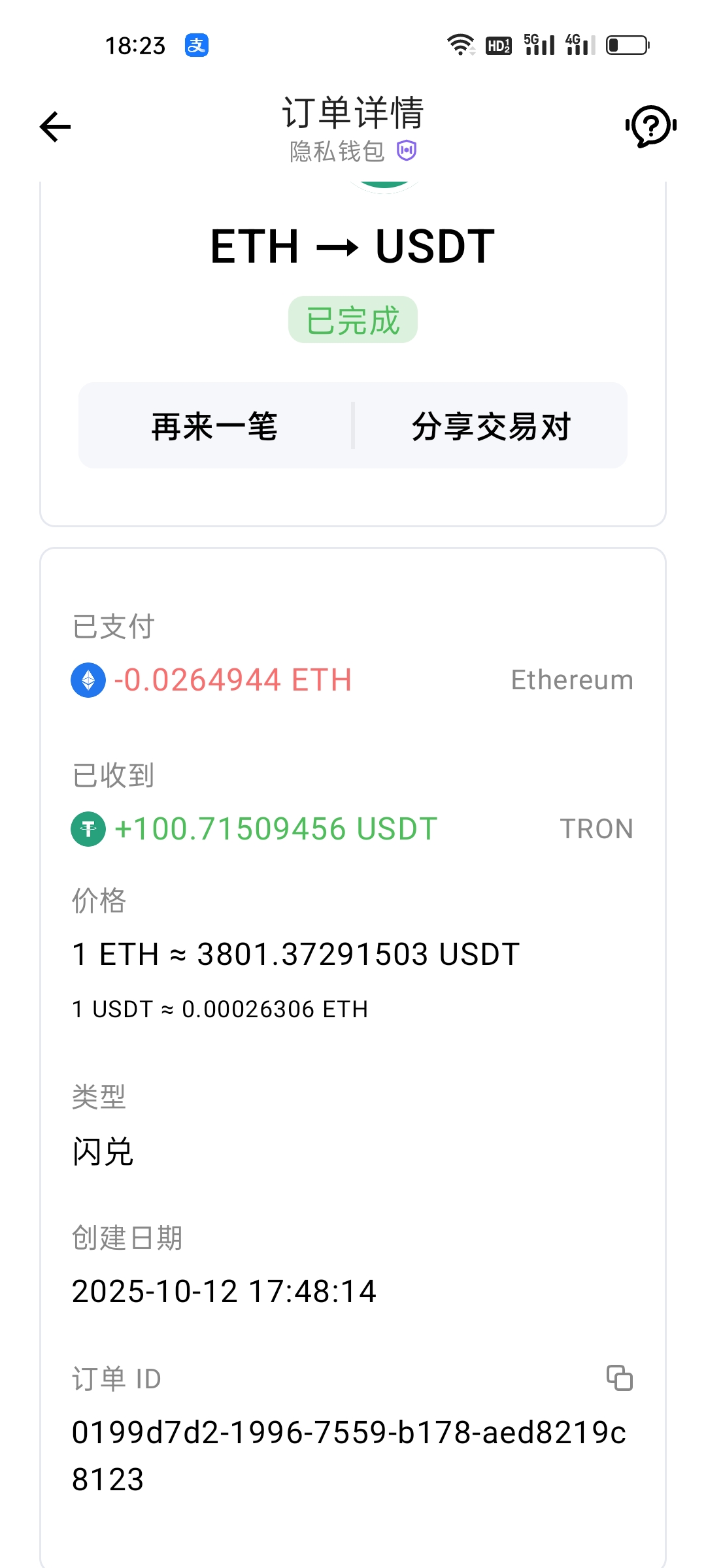This screenshot has width=706, height=1568.
Task: Copy the order ID
Action: point(619,1378)
